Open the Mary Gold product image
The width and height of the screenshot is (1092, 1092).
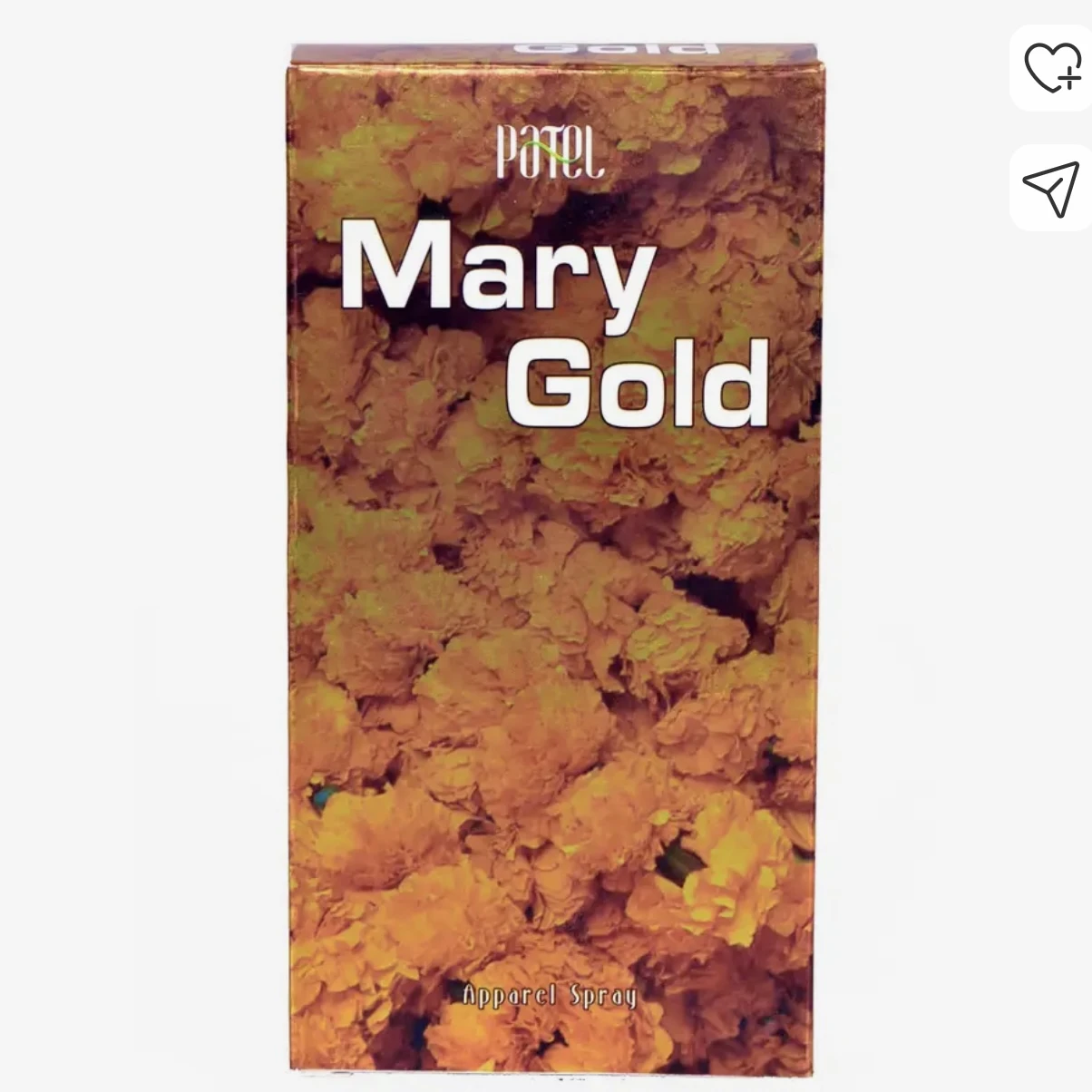(553, 562)
